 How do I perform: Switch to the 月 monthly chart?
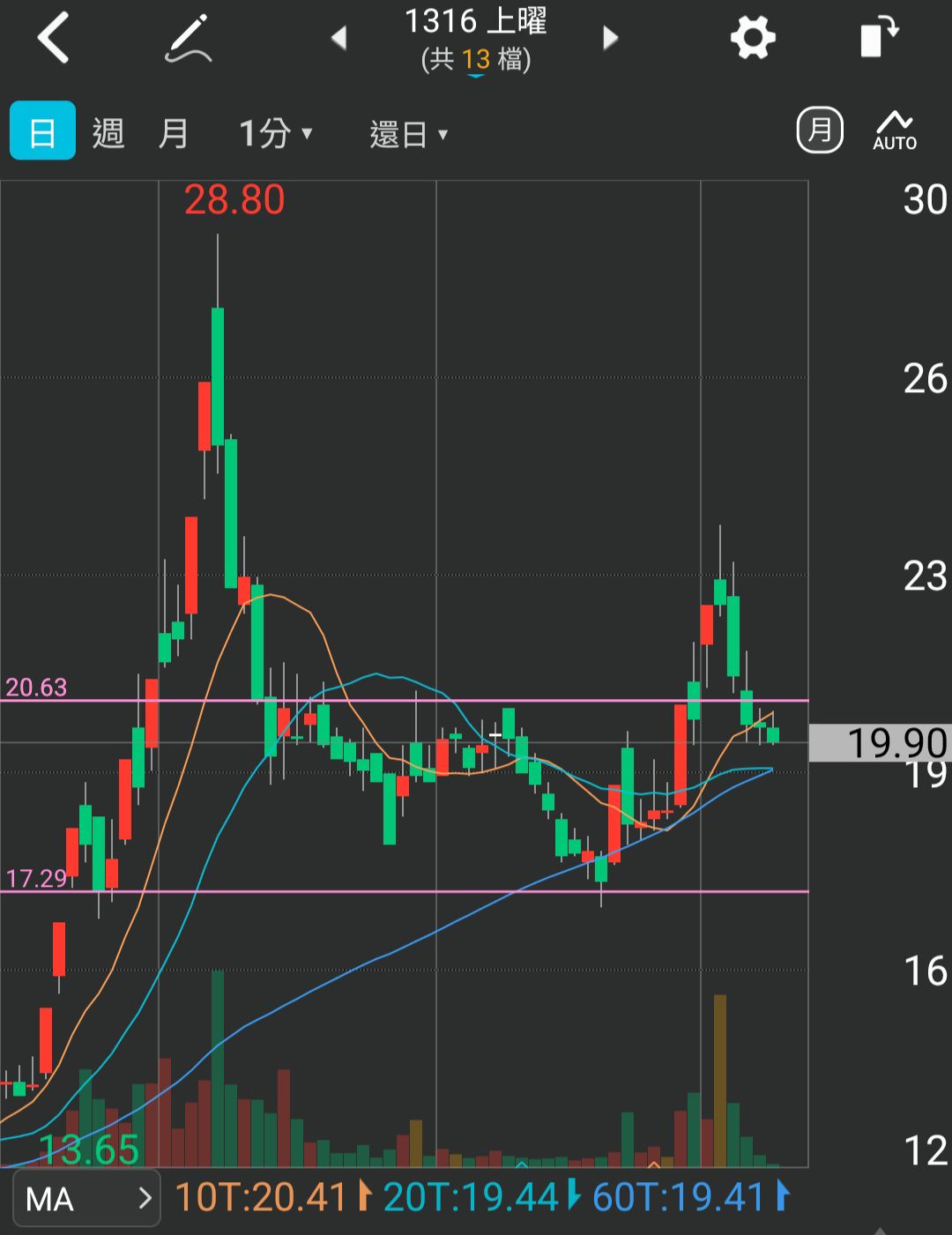point(174,133)
